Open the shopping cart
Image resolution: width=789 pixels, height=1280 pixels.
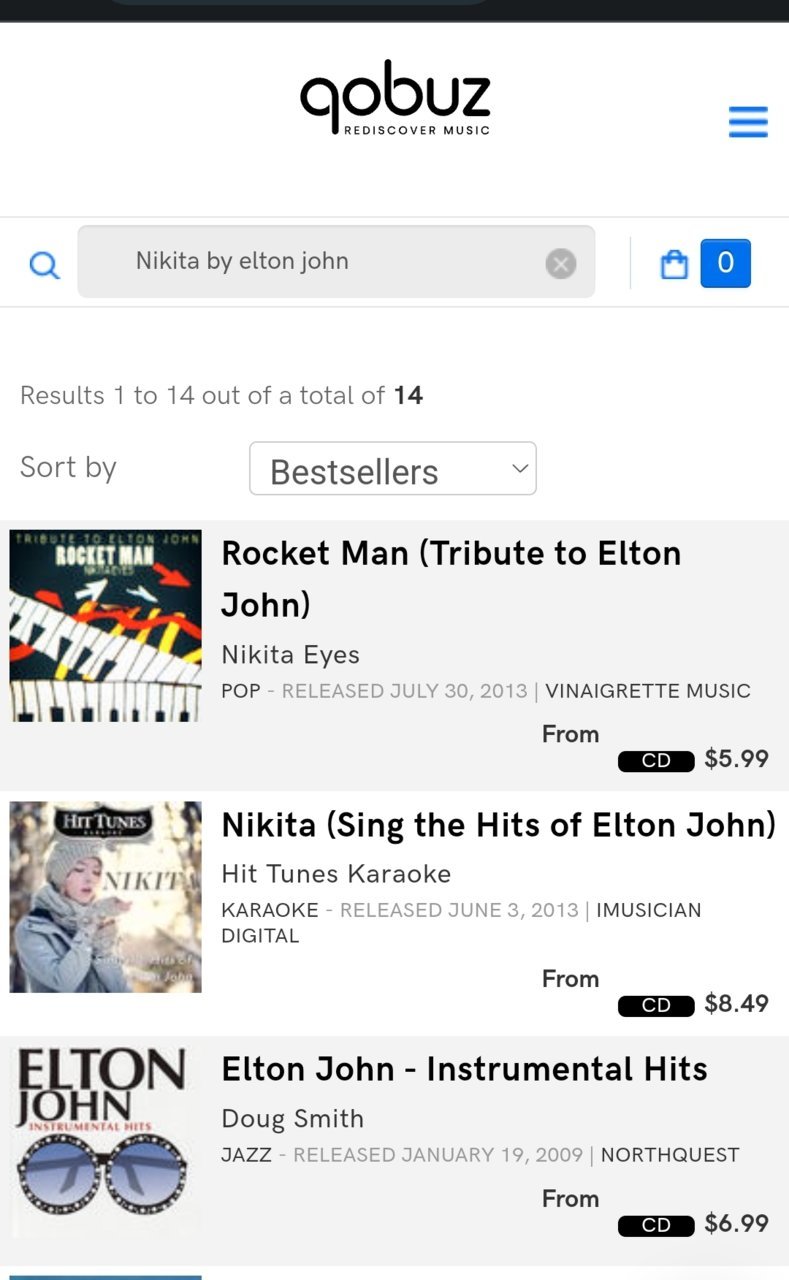tap(705, 264)
